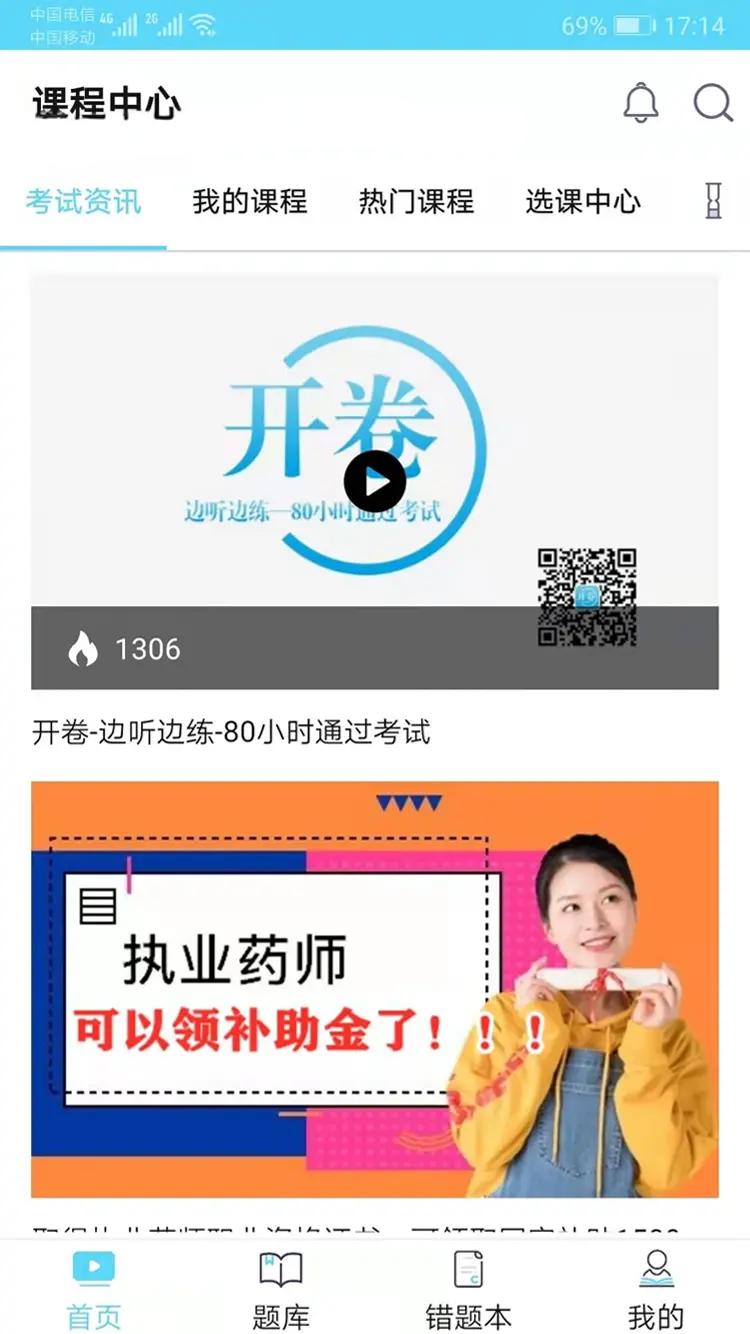Switch to the 我的 tab
Screen dimensions: 750x1334
click(x=656, y=1288)
